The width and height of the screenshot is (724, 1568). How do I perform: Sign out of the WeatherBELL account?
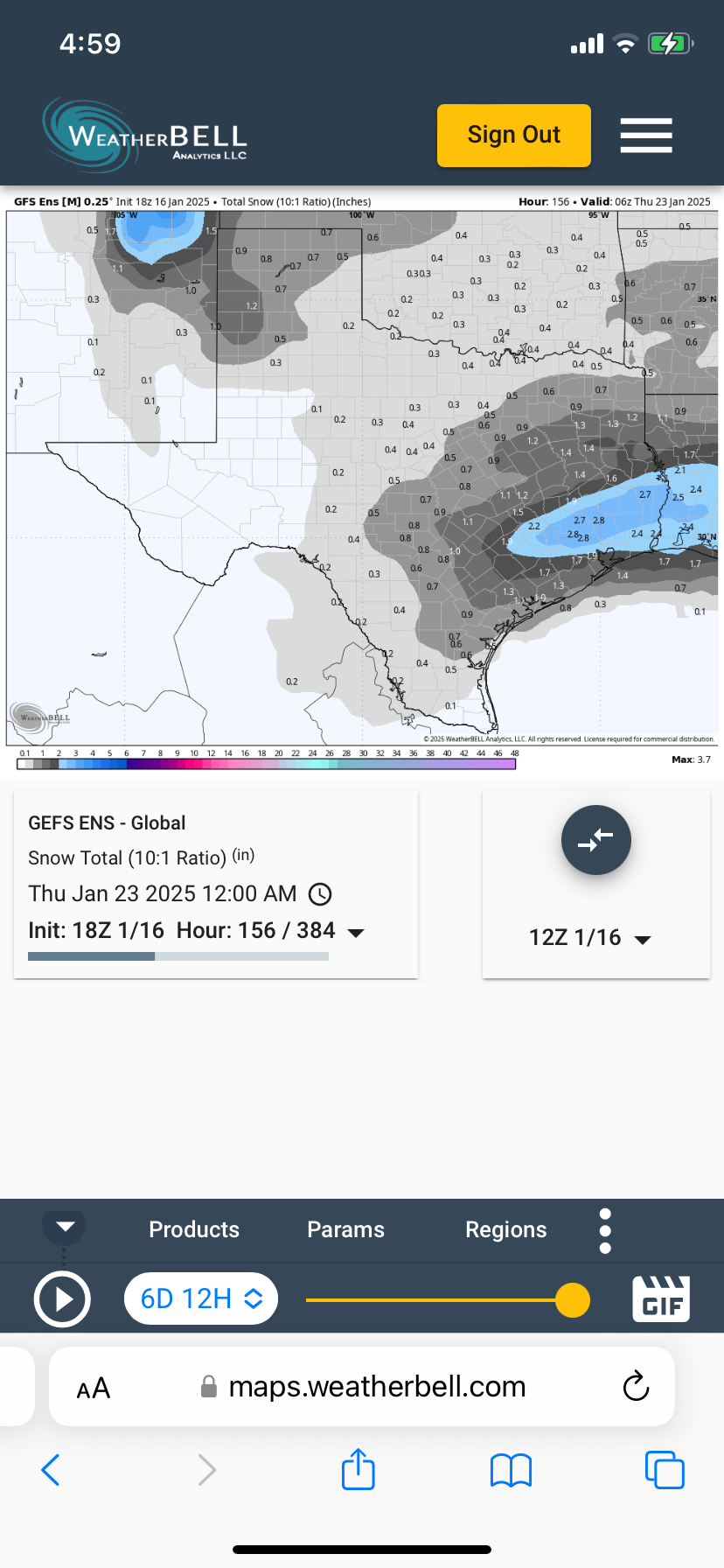[513, 136]
